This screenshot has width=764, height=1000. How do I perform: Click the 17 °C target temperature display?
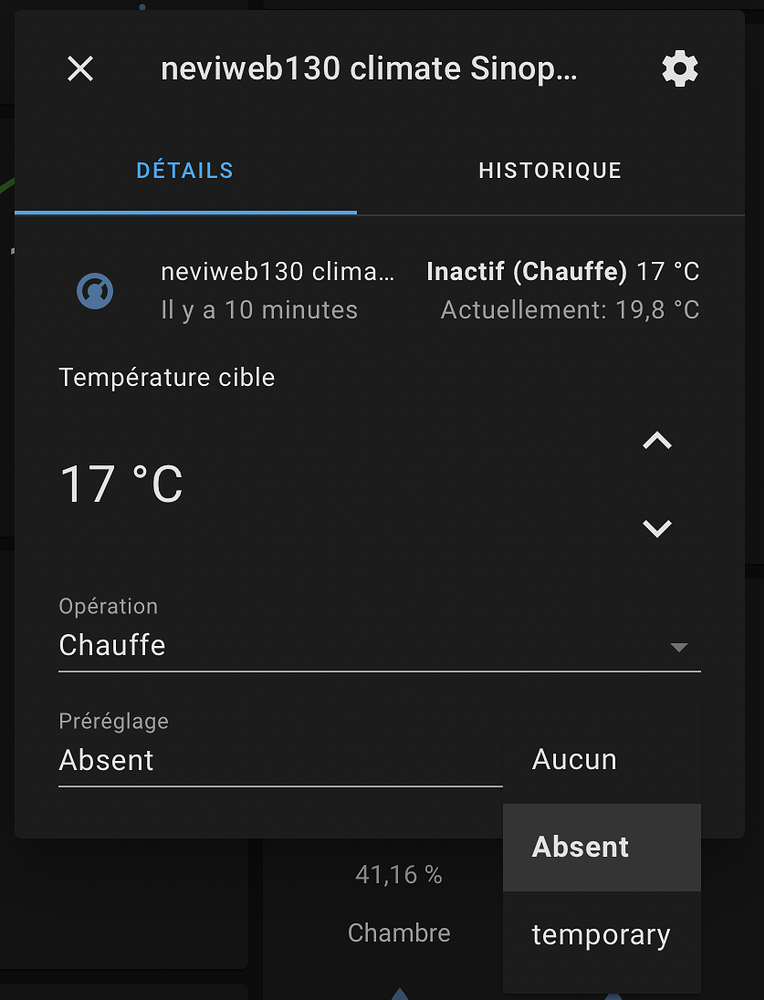tap(120, 483)
